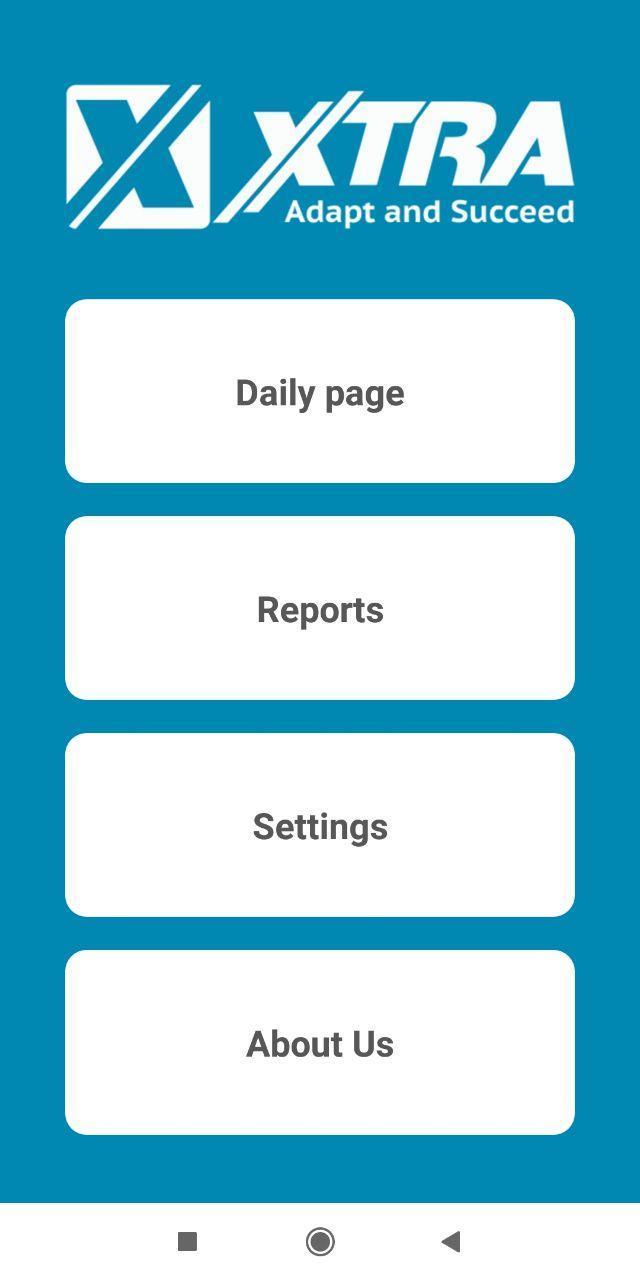Open recent apps
The image size is (640, 1280).
[187, 1241]
